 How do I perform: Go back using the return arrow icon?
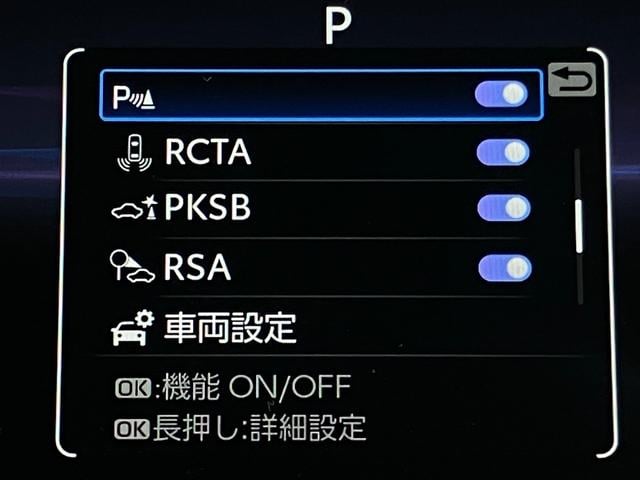coord(572,80)
